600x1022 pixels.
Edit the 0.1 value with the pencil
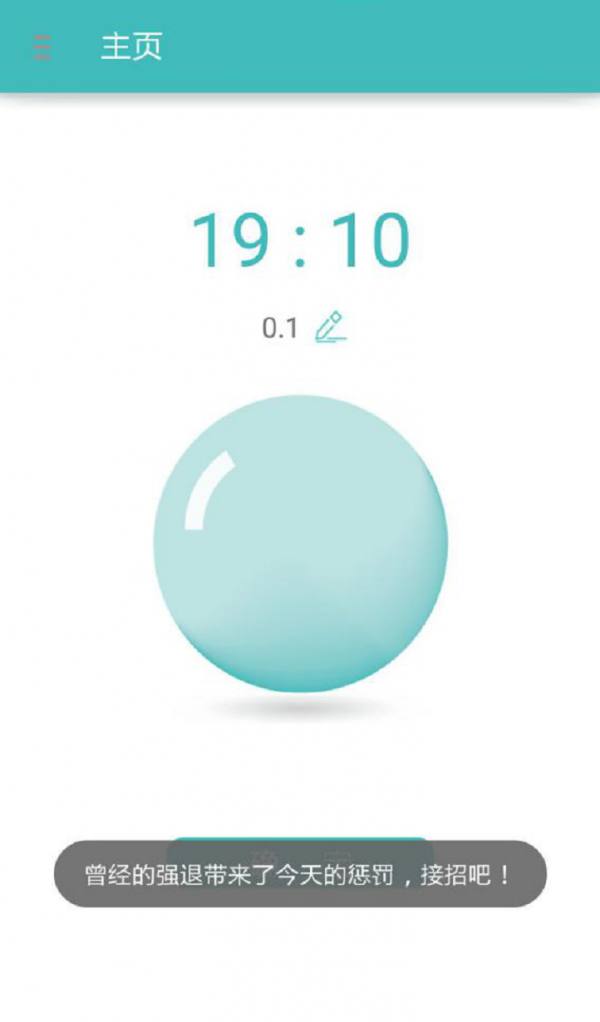pyautogui.click(x=330, y=327)
